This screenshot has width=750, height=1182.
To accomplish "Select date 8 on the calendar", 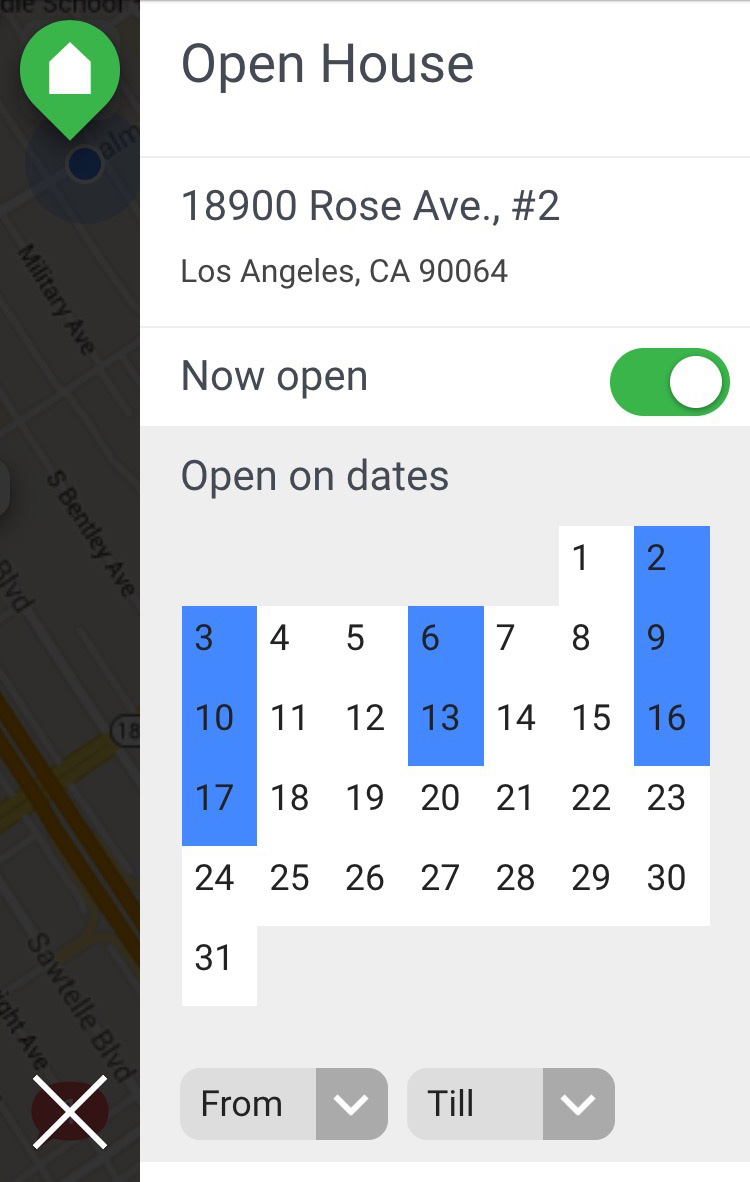I will click(596, 646).
